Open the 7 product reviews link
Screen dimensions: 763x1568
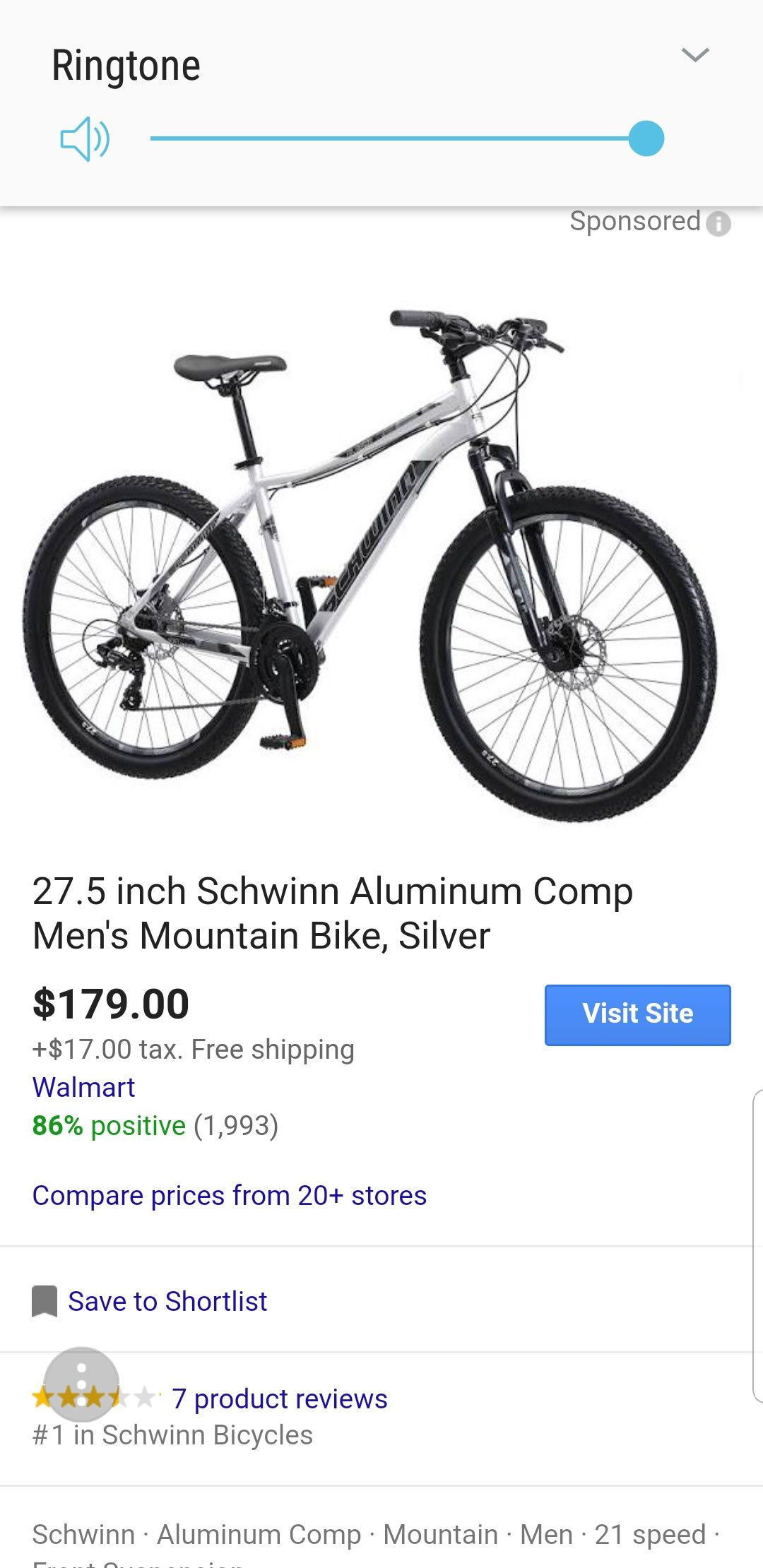(x=280, y=1398)
